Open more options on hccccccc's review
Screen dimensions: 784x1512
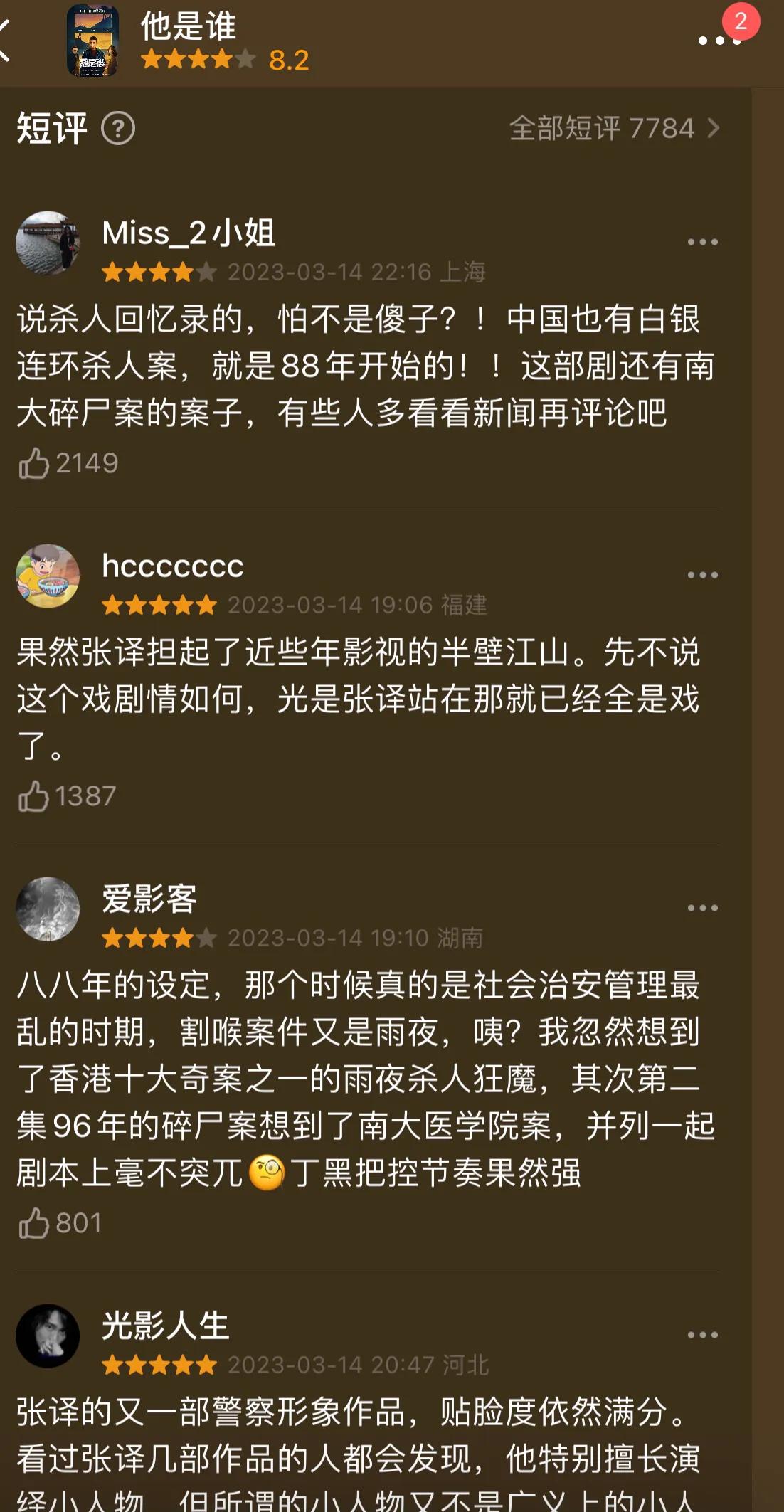pyautogui.click(x=702, y=575)
